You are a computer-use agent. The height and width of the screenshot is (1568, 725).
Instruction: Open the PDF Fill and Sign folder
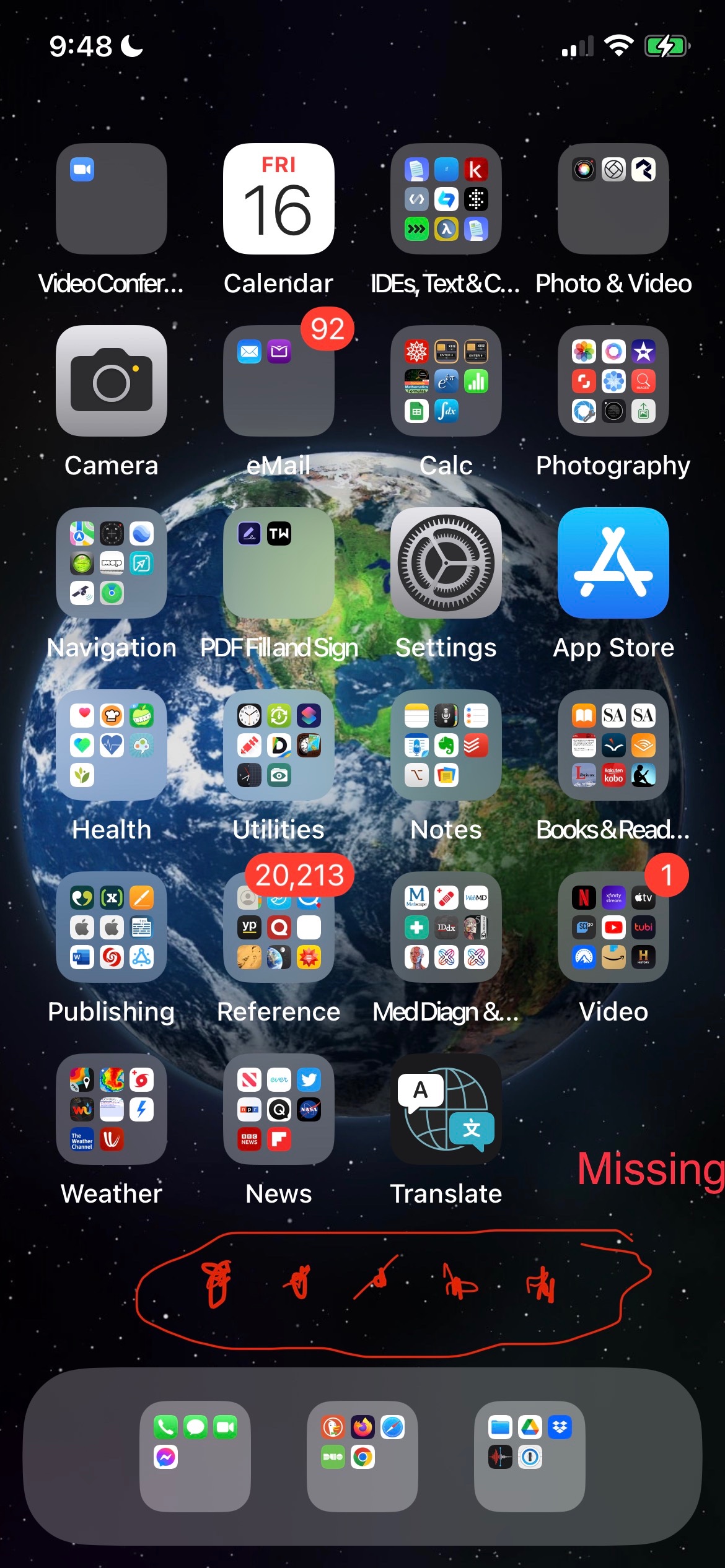point(279,562)
